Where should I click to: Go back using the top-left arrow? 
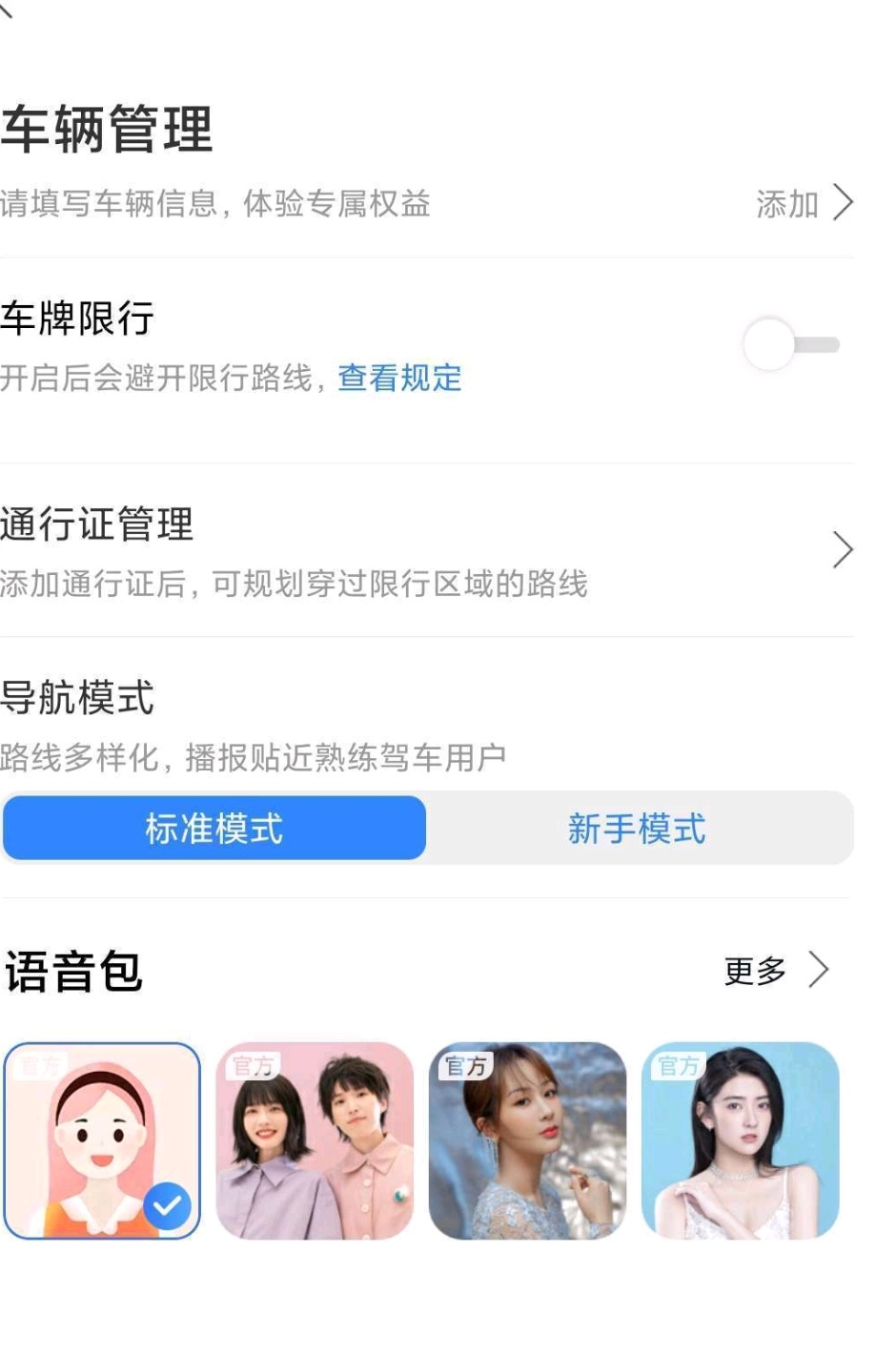click(6, 10)
